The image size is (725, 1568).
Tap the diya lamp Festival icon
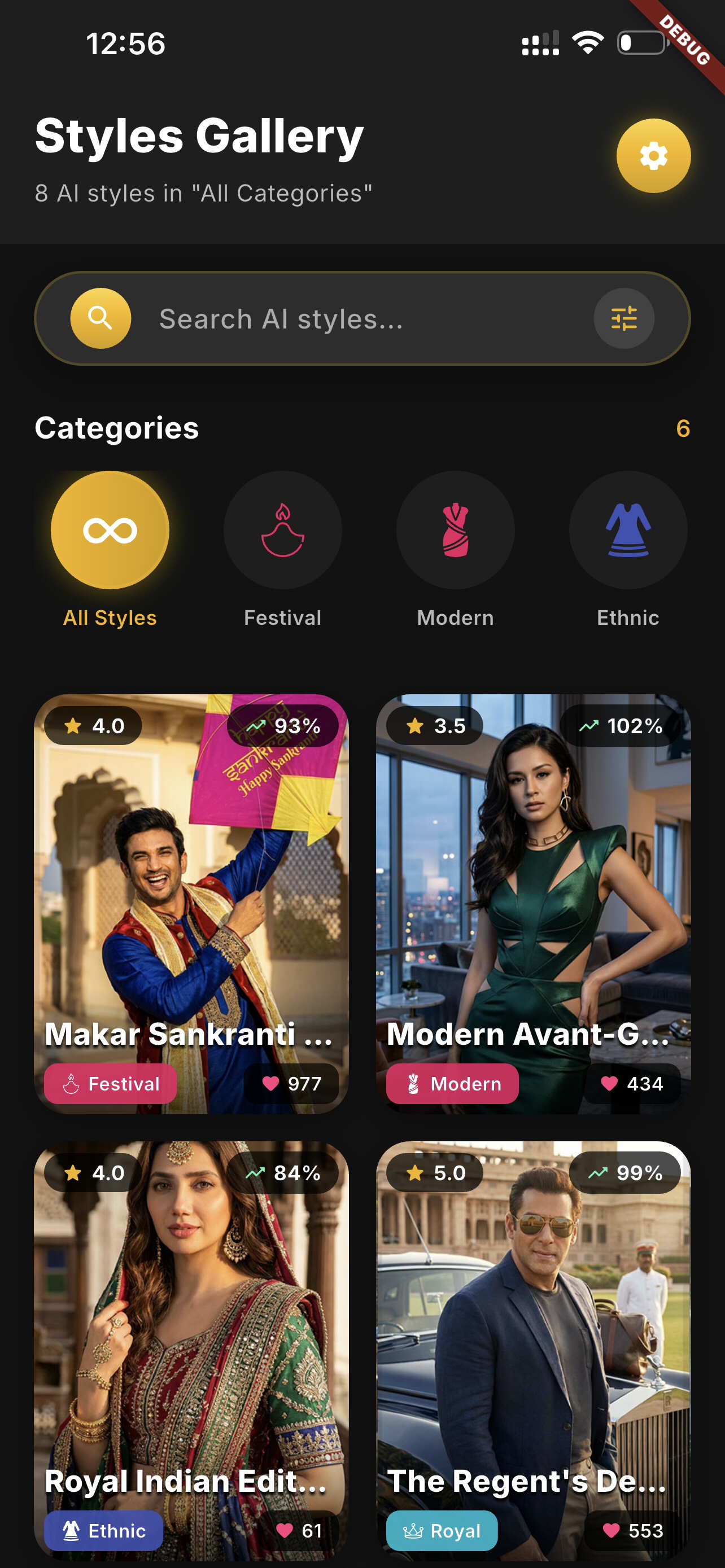(x=282, y=529)
